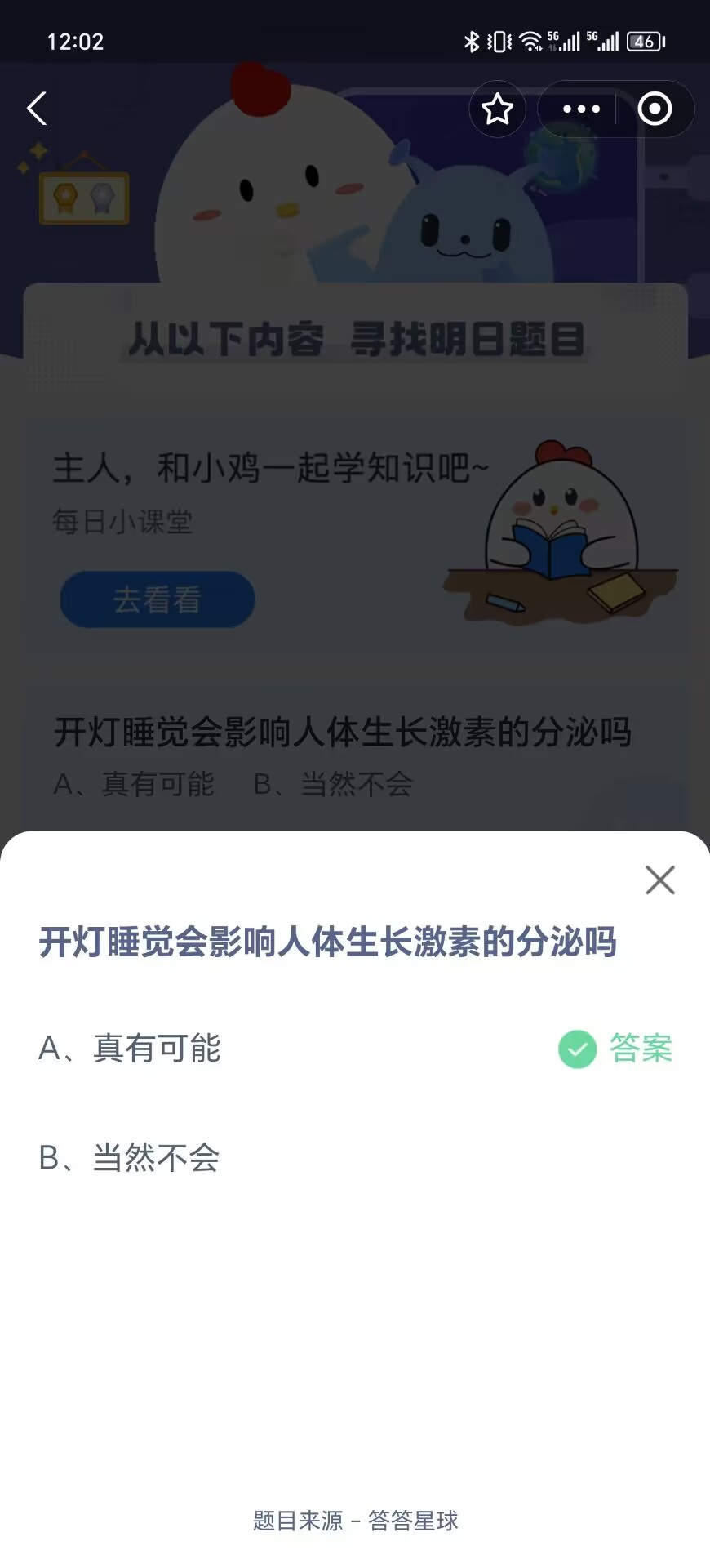710x1568 pixels.
Task: Tap the 去看看 button
Action: tap(158, 600)
